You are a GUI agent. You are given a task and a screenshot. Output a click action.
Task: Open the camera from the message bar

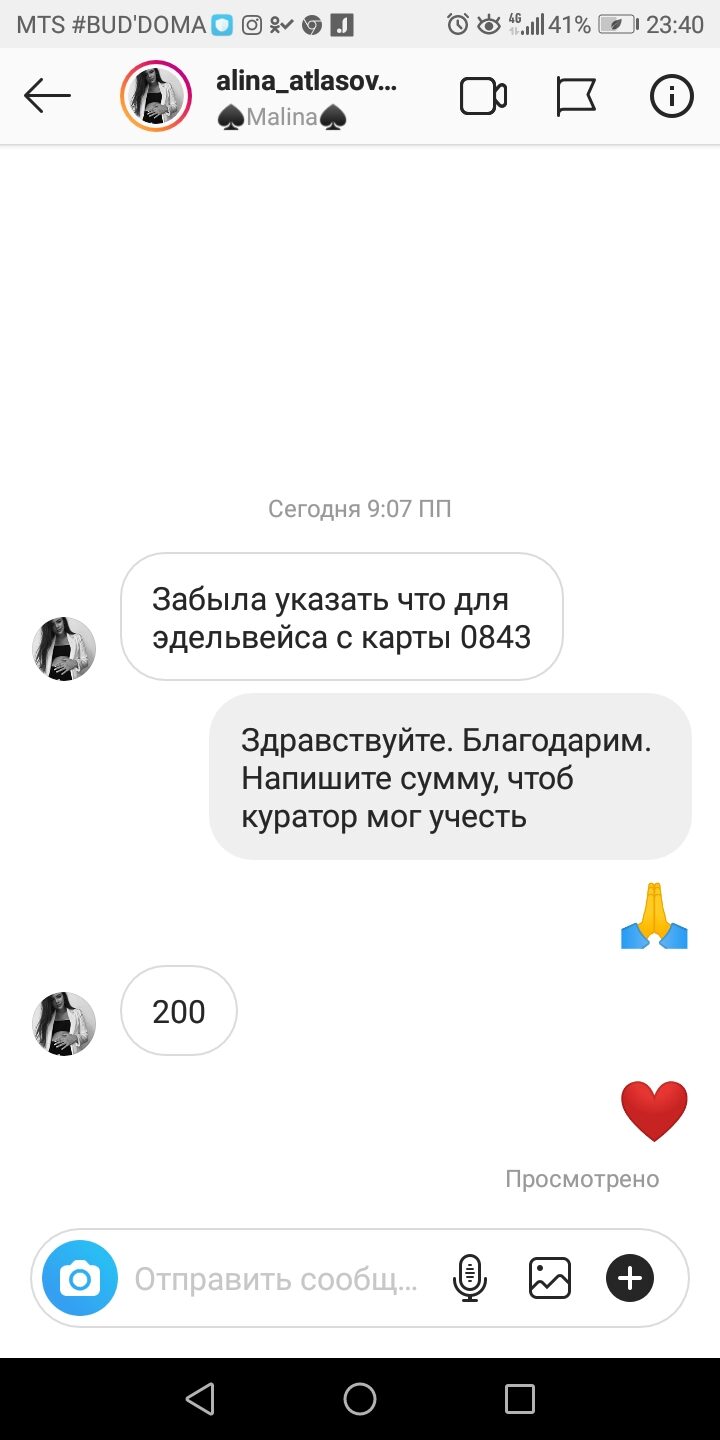(x=80, y=1278)
